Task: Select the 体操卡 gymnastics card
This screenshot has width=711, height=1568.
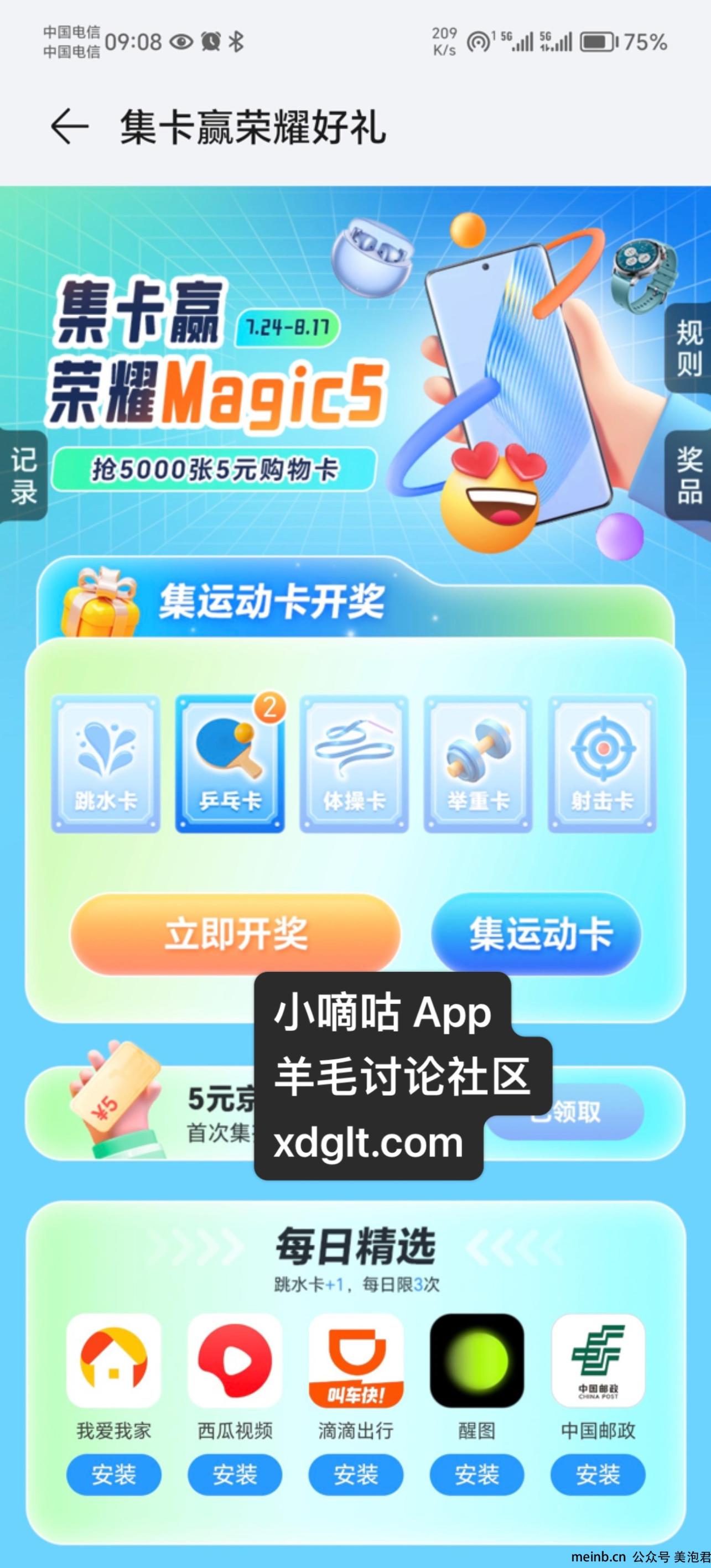Action: pyautogui.click(x=354, y=764)
